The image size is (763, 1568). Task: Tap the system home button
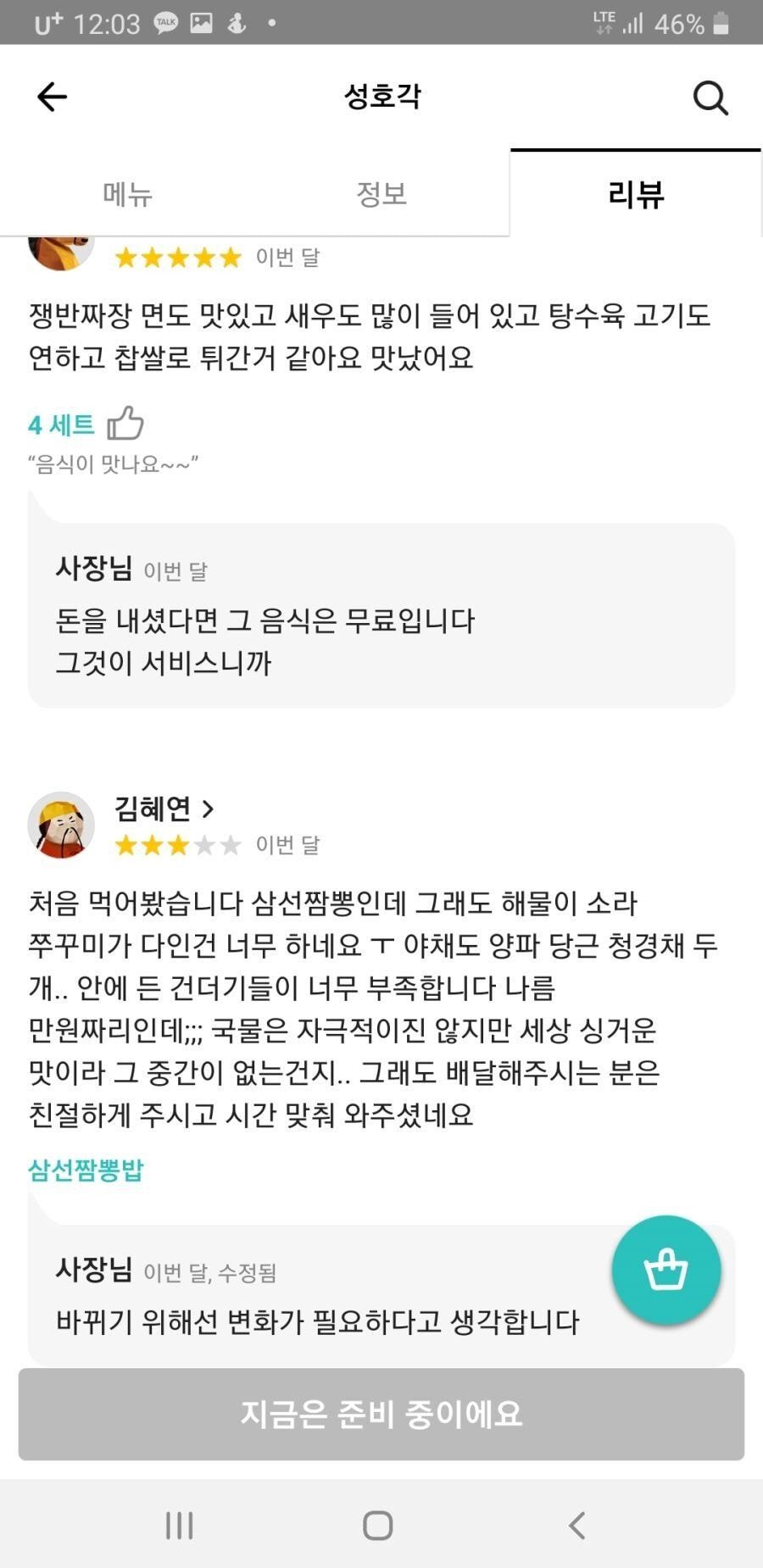[378, 1525]
